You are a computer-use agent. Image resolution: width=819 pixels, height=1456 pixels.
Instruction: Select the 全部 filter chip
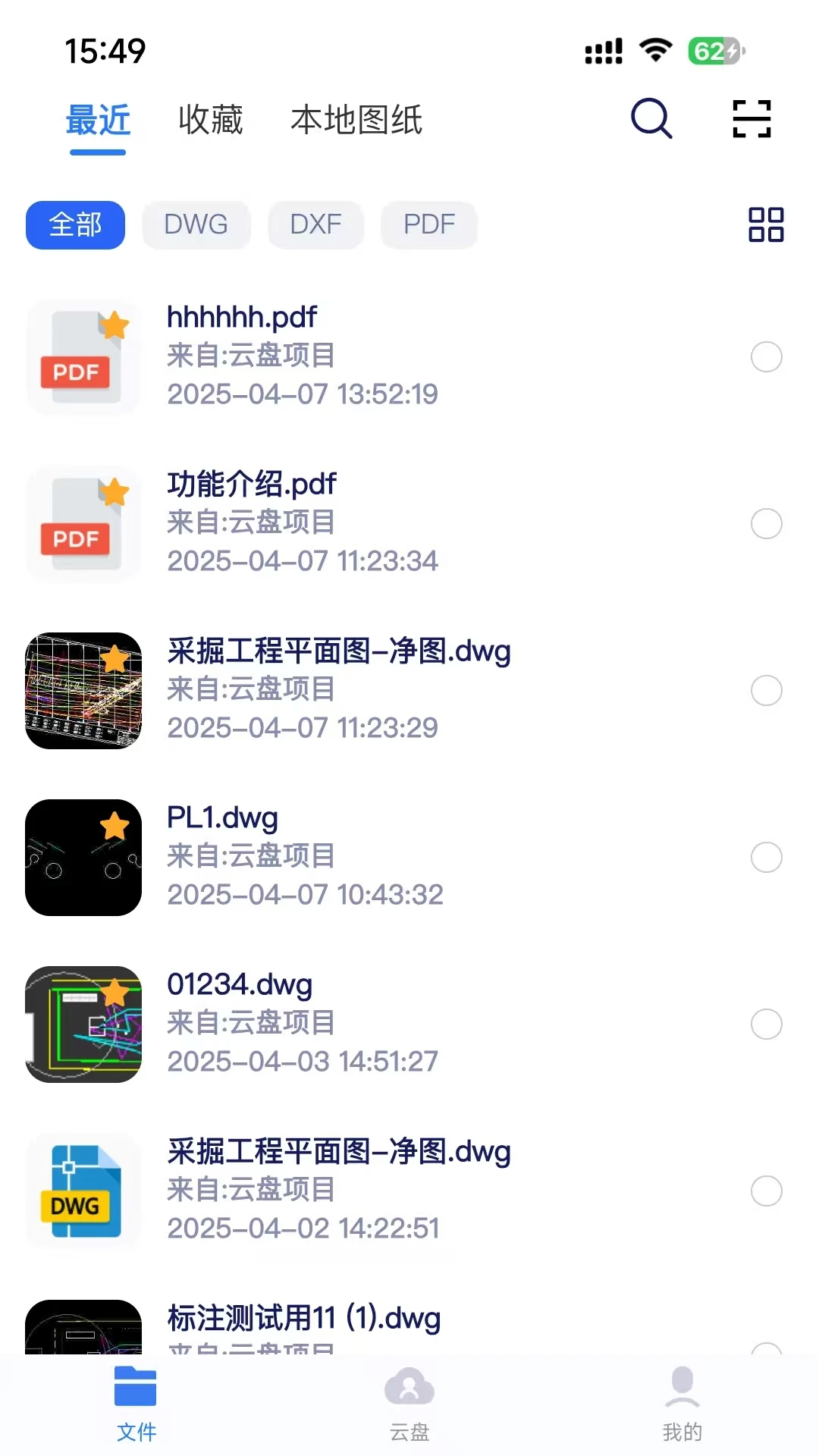pyautogui.click(x=75, y=224)
